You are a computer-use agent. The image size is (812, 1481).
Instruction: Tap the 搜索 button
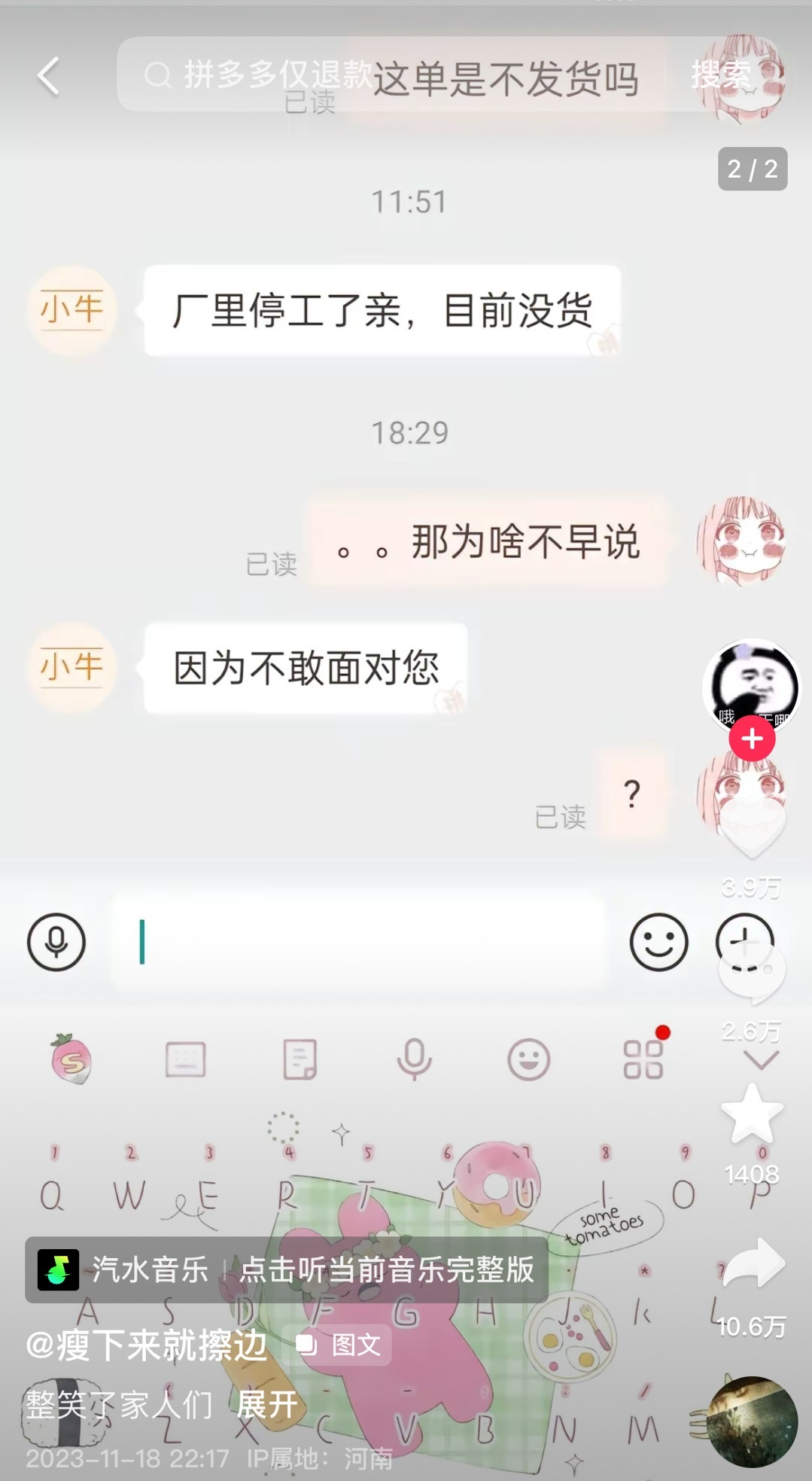point(720,75)
